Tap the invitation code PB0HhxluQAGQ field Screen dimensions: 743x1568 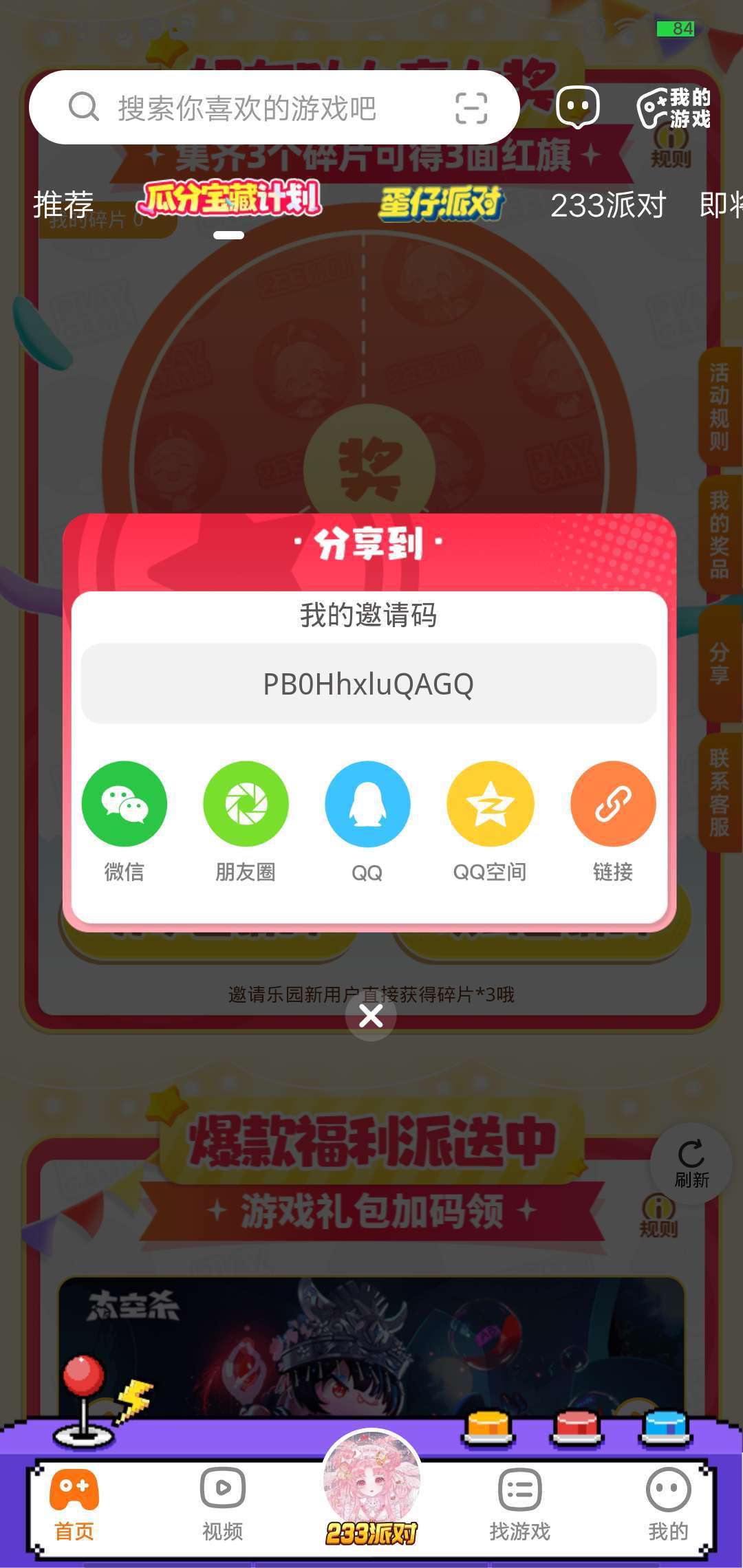[369, 684]
